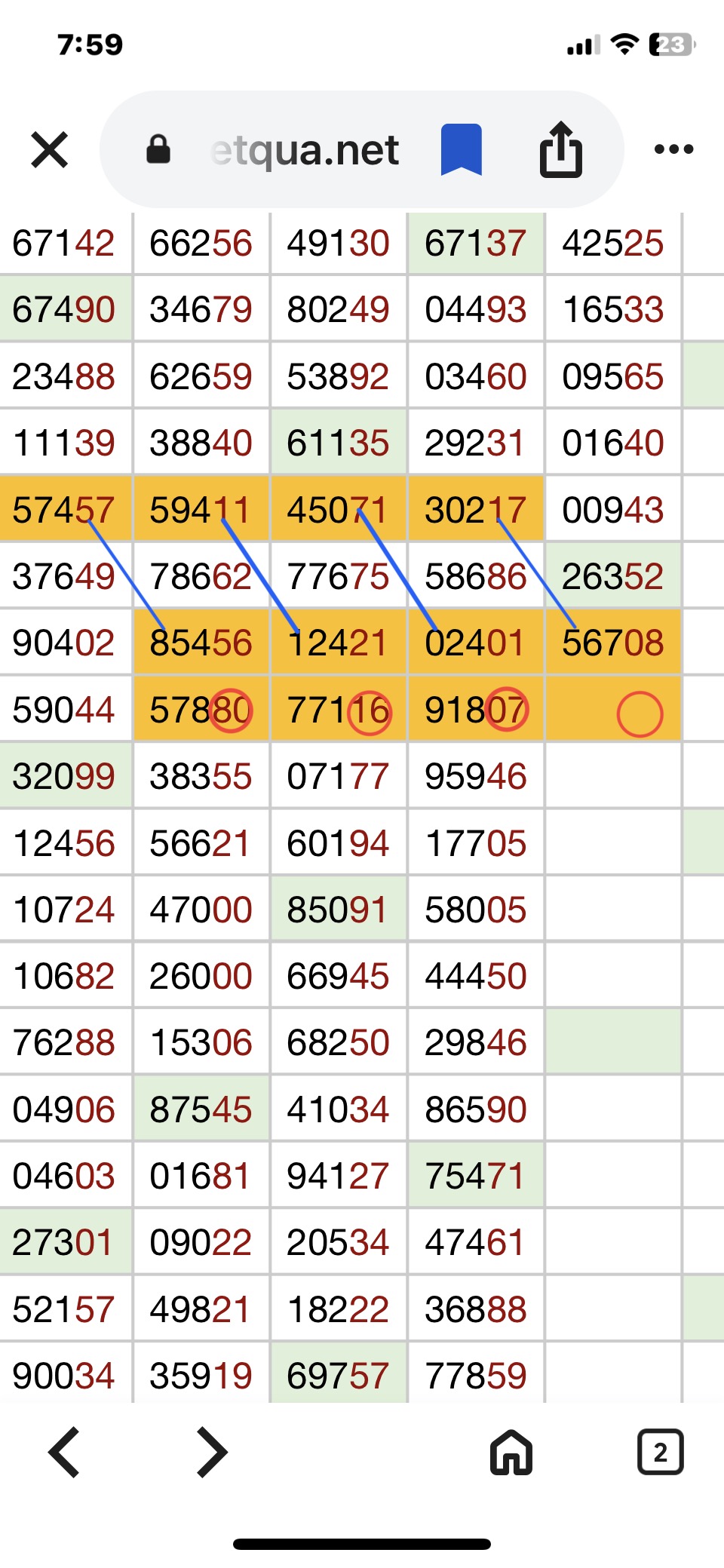Open the tab switcher showing 2

[x=660, y=1452]
